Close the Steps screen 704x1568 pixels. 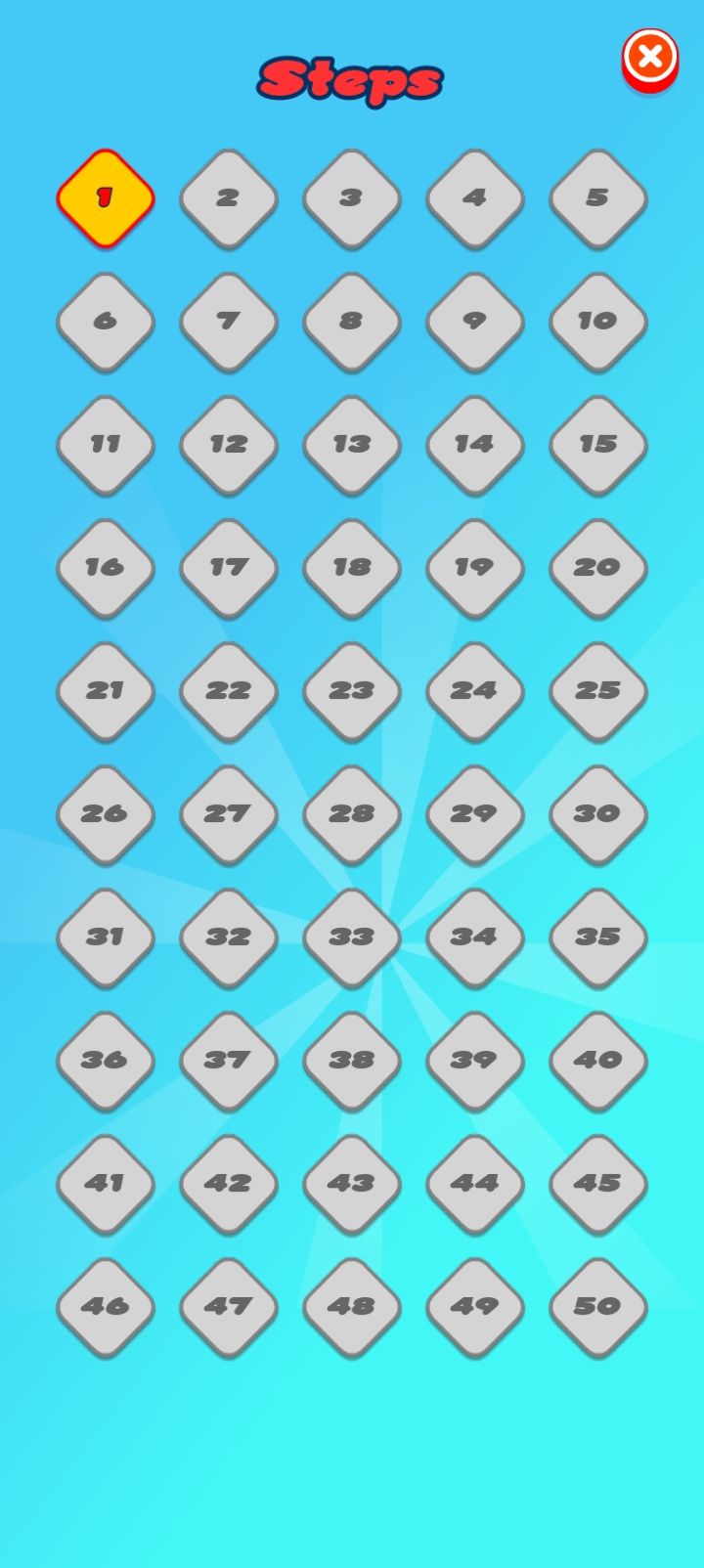point(650,58)
